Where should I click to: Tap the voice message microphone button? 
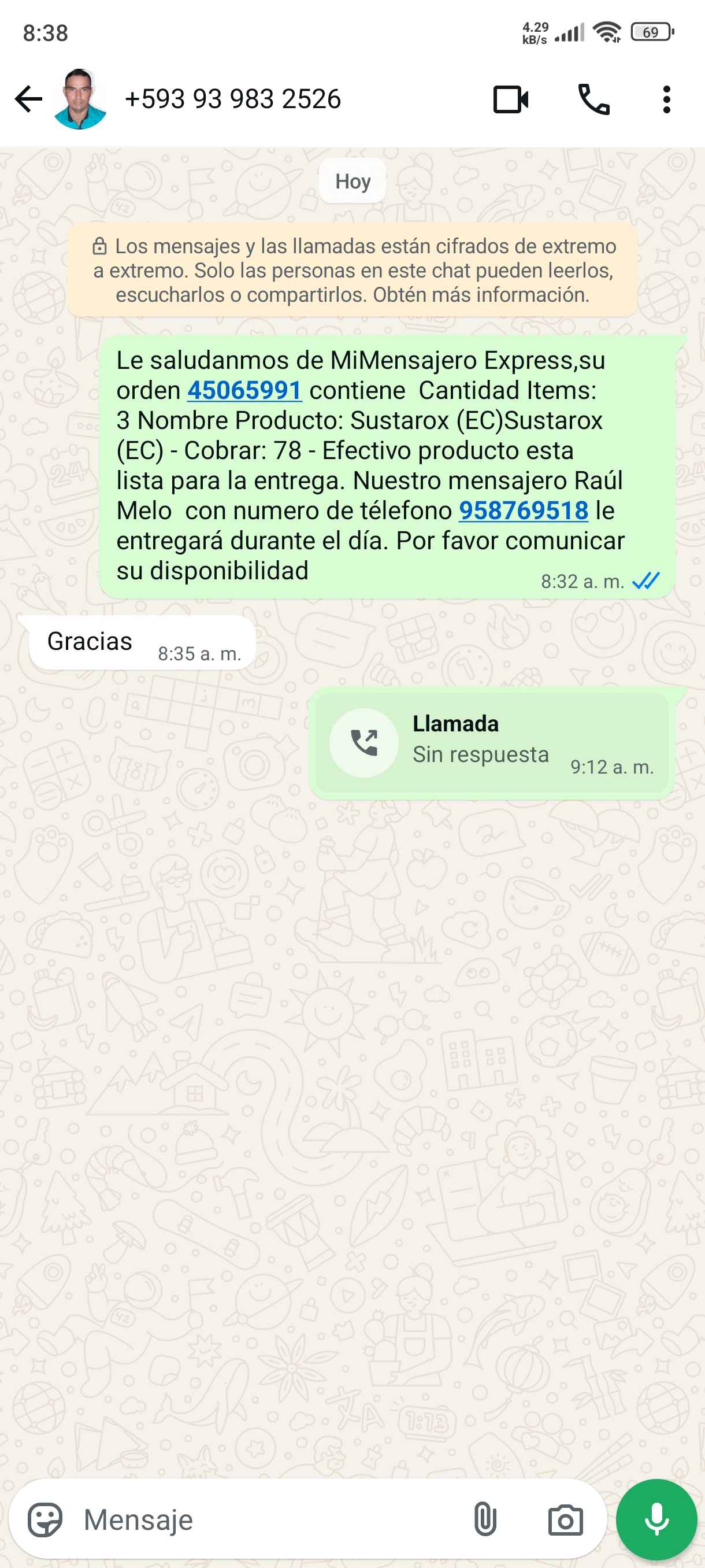(x=656, y=1519)
